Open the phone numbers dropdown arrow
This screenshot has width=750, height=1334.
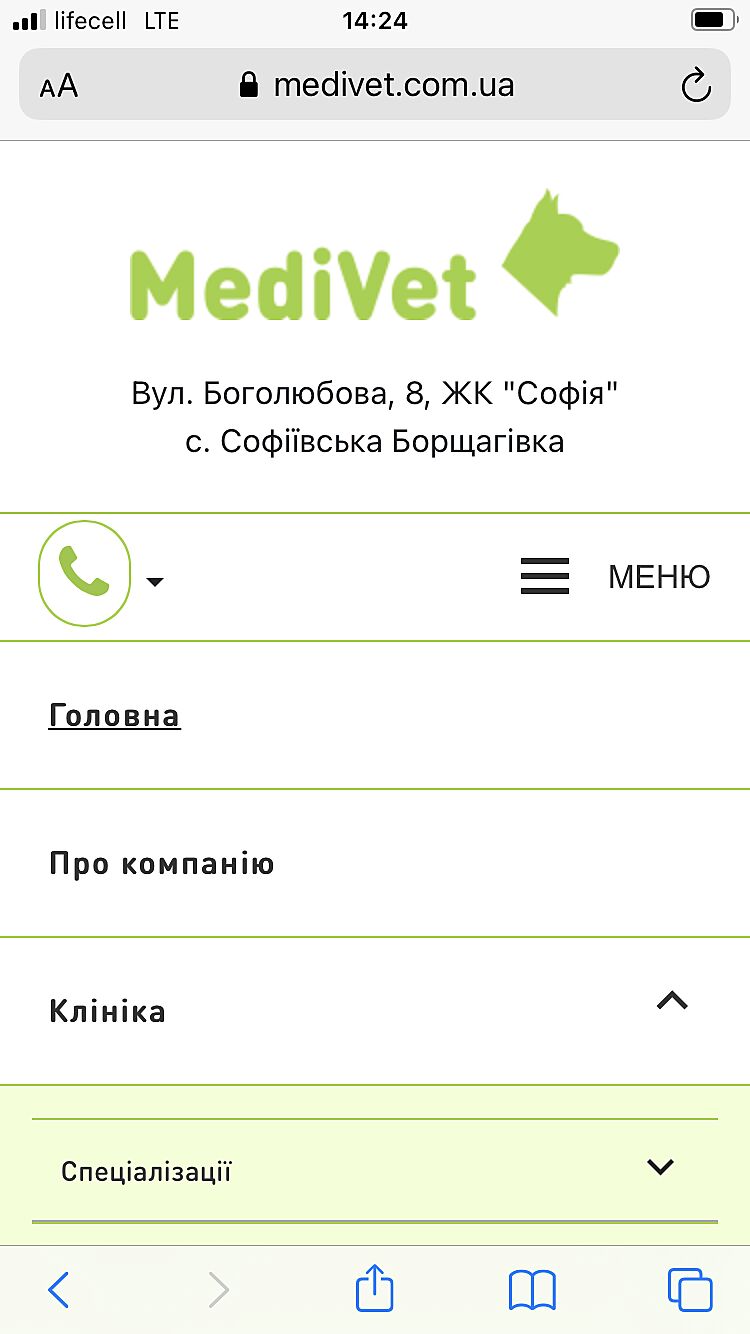[x=155, y=581]
